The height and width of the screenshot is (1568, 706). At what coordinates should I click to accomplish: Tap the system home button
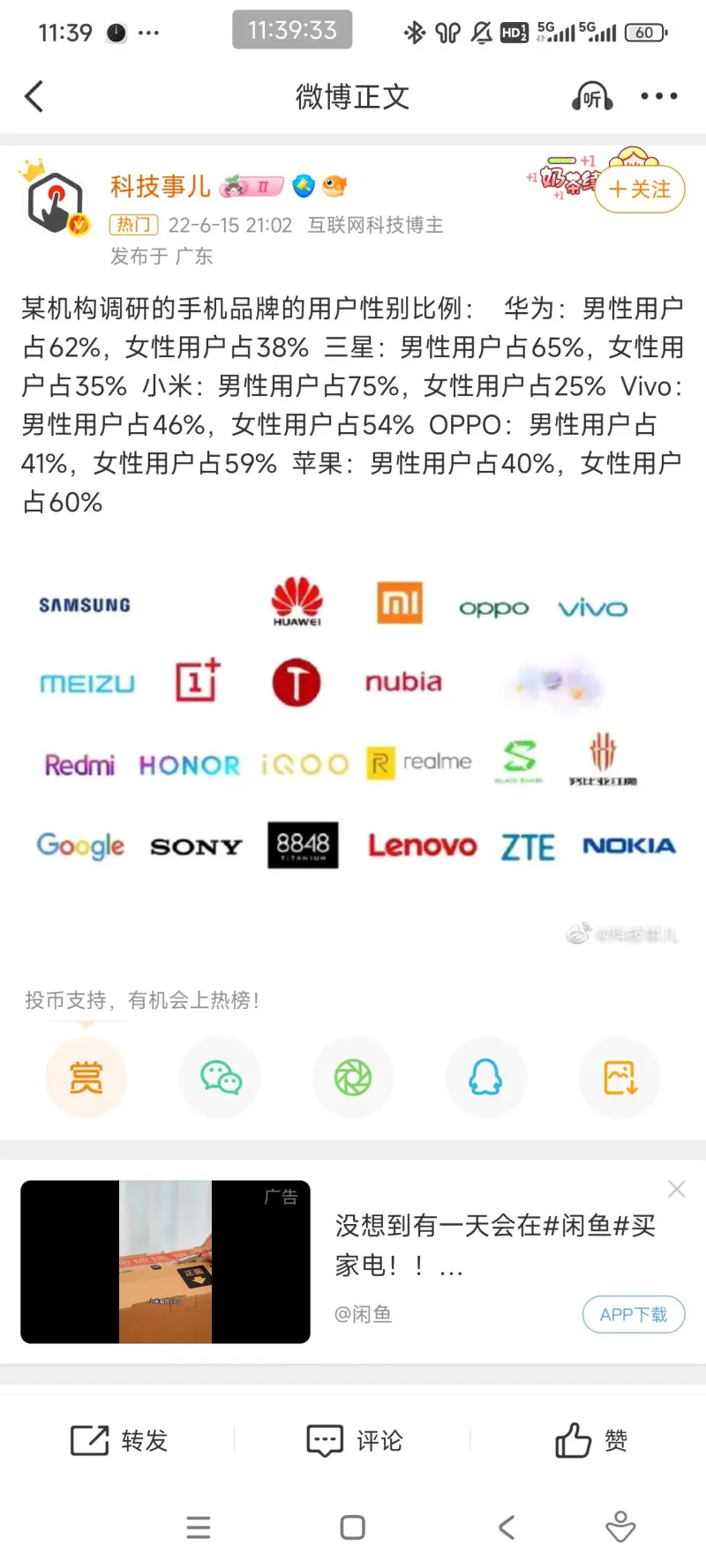click(353, 1527)
